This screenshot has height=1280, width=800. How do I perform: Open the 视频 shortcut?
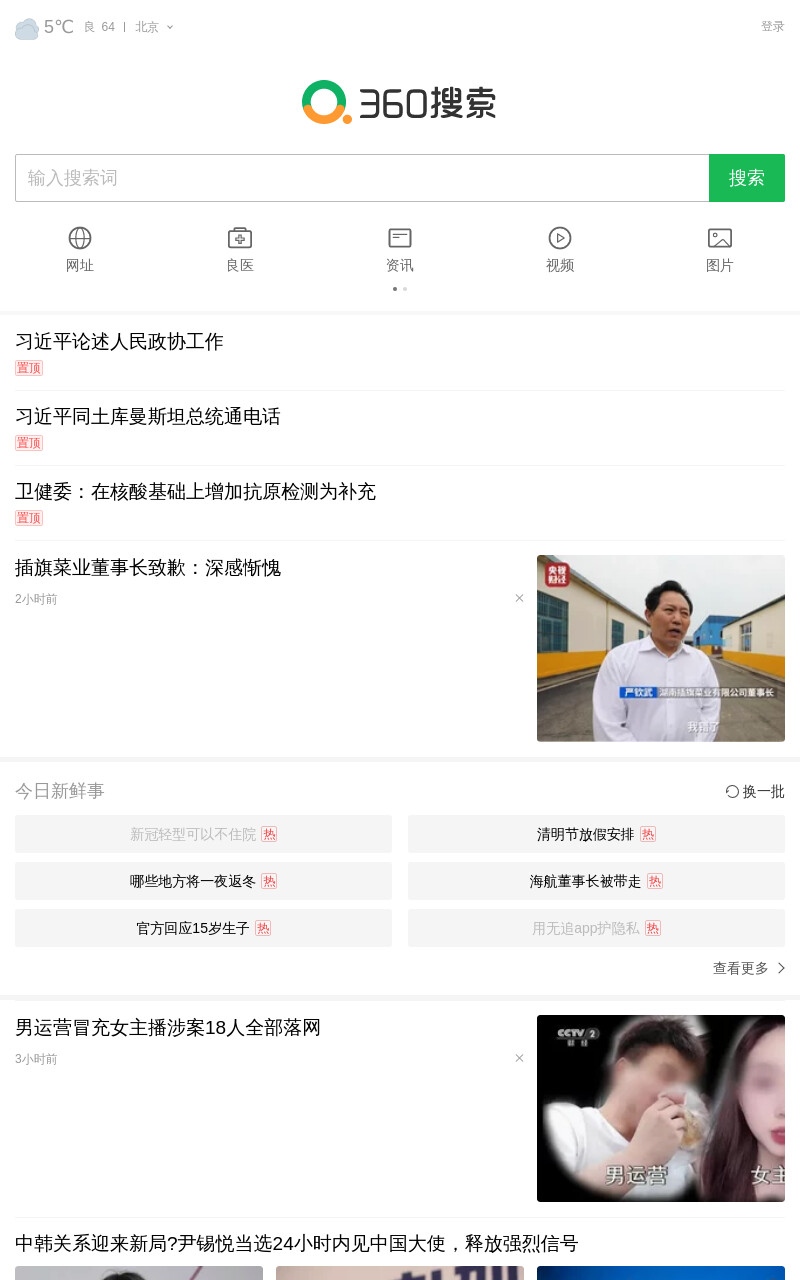click(x=560, y=250)
